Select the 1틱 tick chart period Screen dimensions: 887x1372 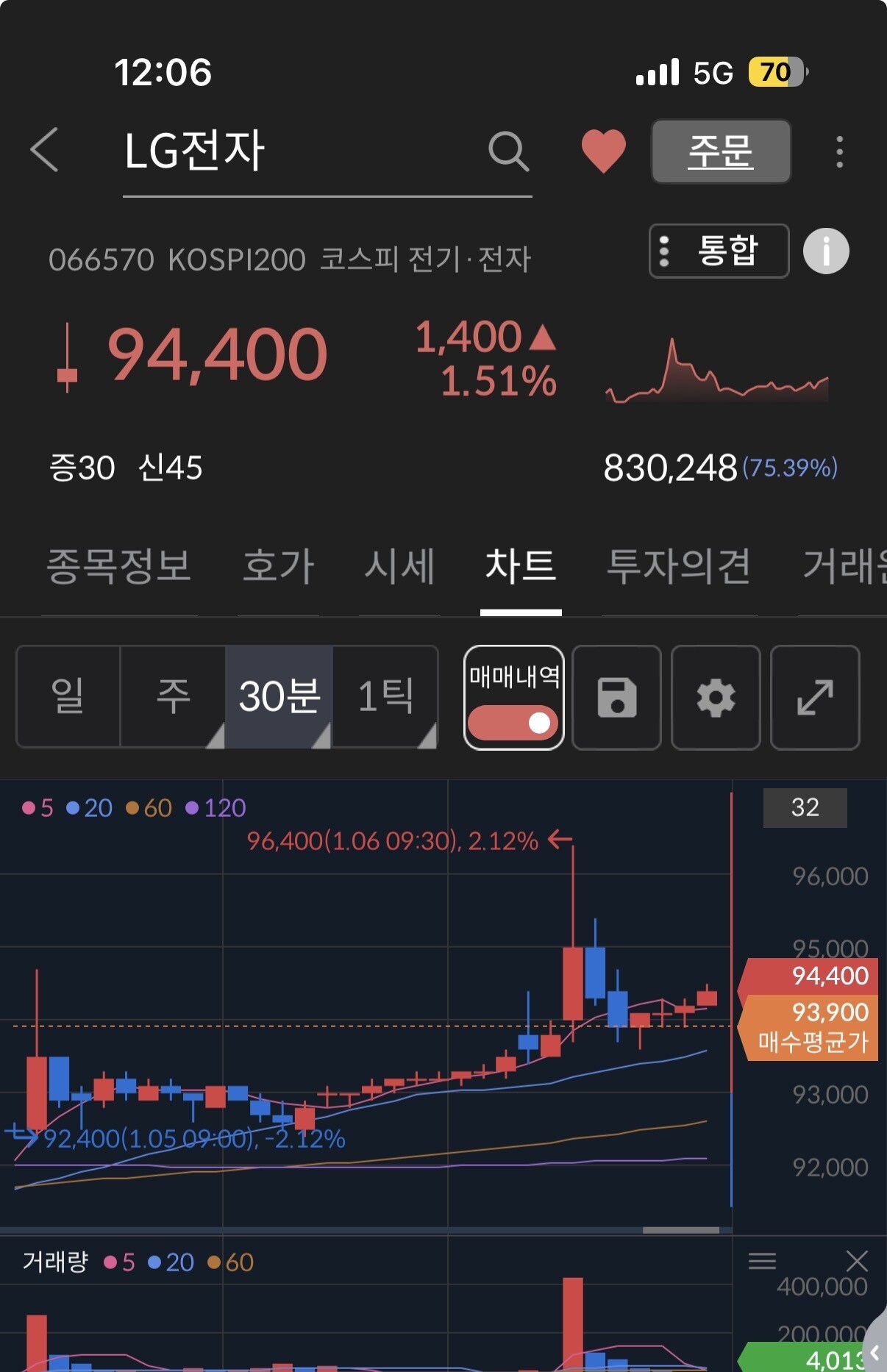click(x=385, y=697)
